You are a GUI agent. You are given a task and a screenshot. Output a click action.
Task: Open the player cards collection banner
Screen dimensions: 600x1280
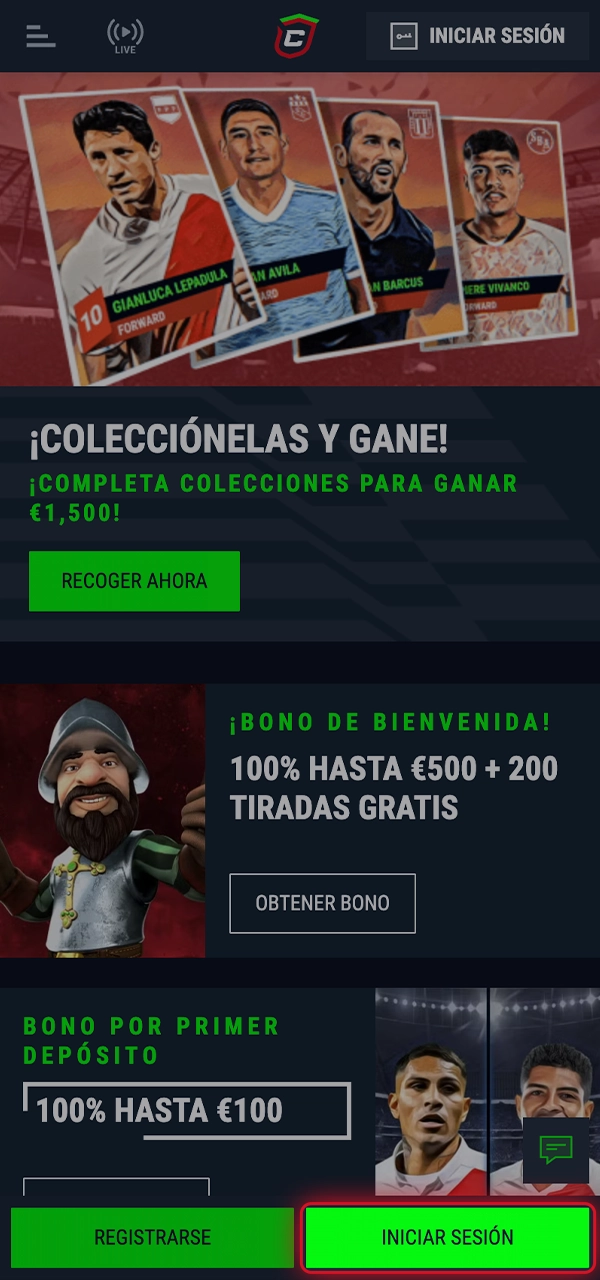pyautogui.click(x=300, y=228)
